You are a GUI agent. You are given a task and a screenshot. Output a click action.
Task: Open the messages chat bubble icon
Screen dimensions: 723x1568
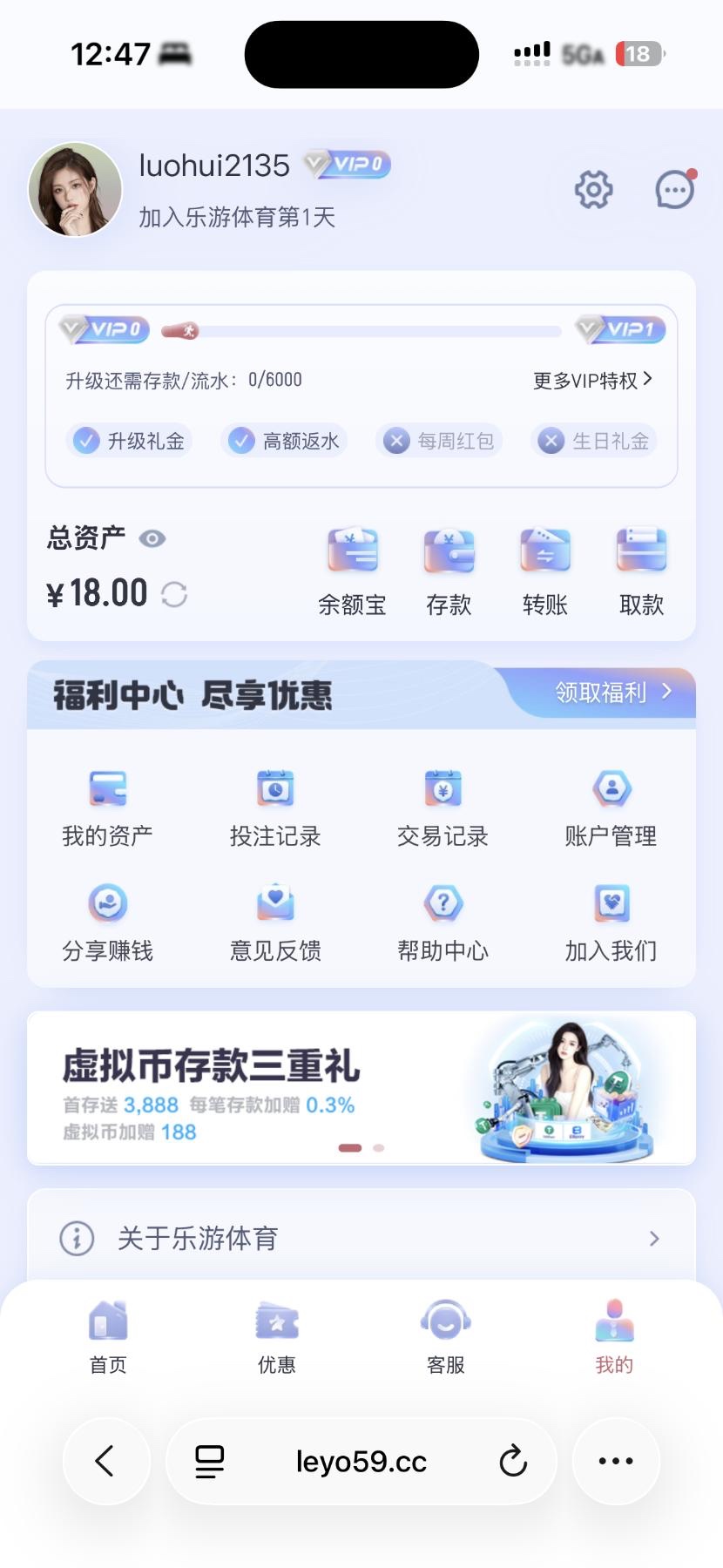pos(675,189)
